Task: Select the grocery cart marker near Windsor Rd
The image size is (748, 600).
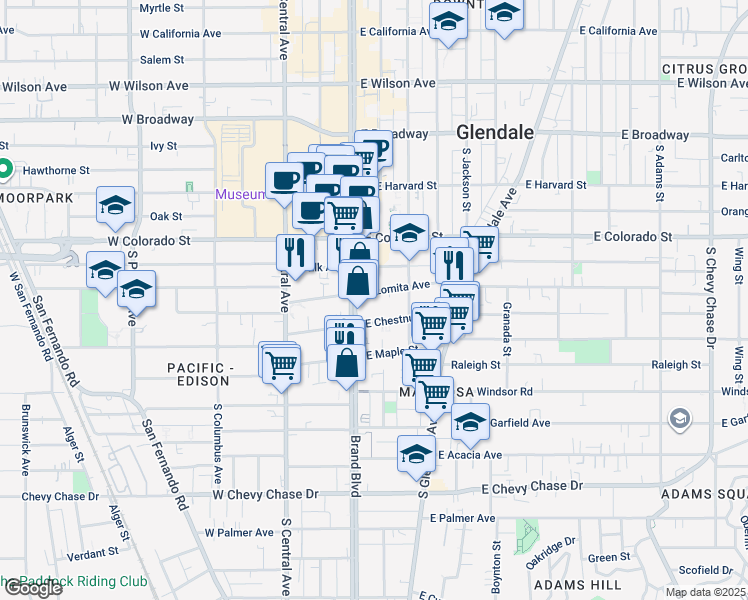Action: click(435, 393)
